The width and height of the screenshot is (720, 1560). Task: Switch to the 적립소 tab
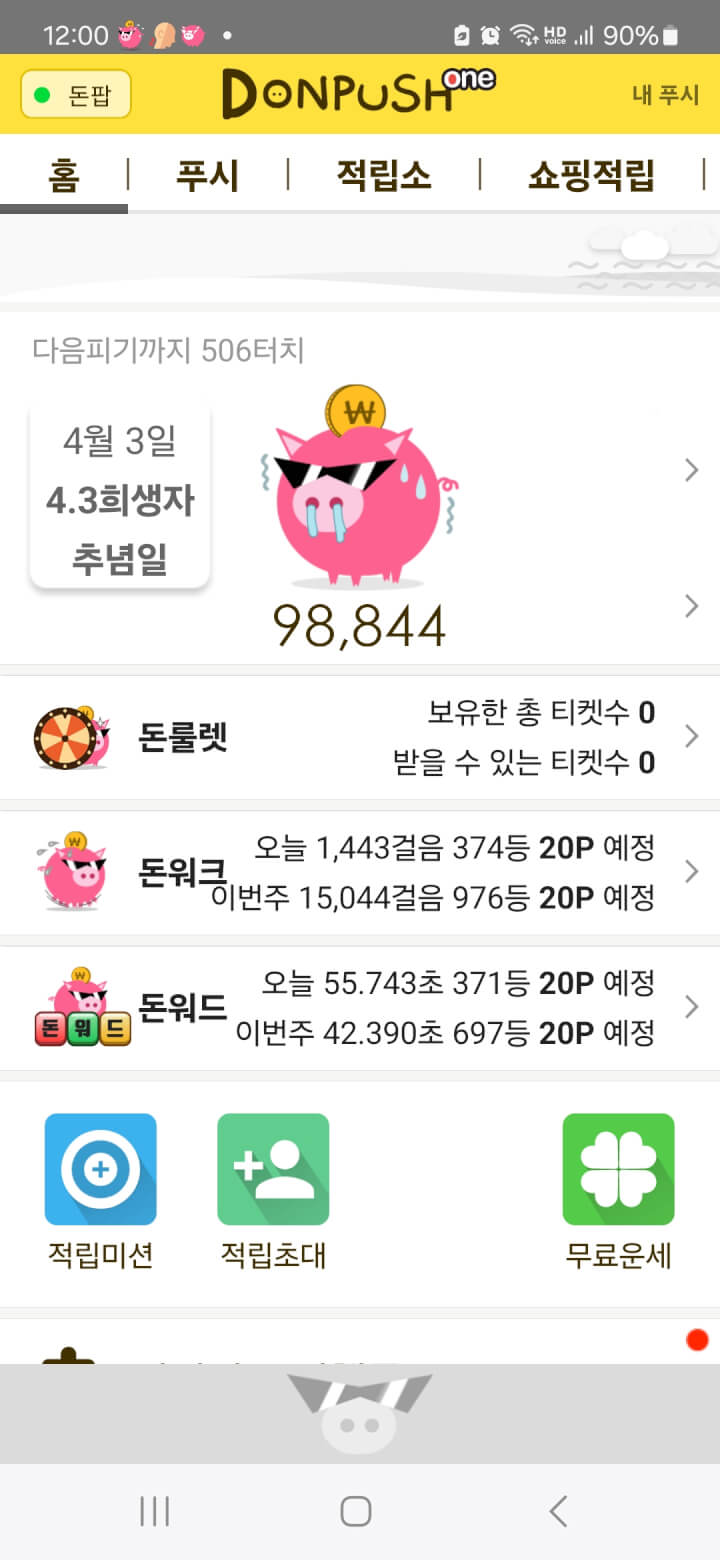[383, 175]
